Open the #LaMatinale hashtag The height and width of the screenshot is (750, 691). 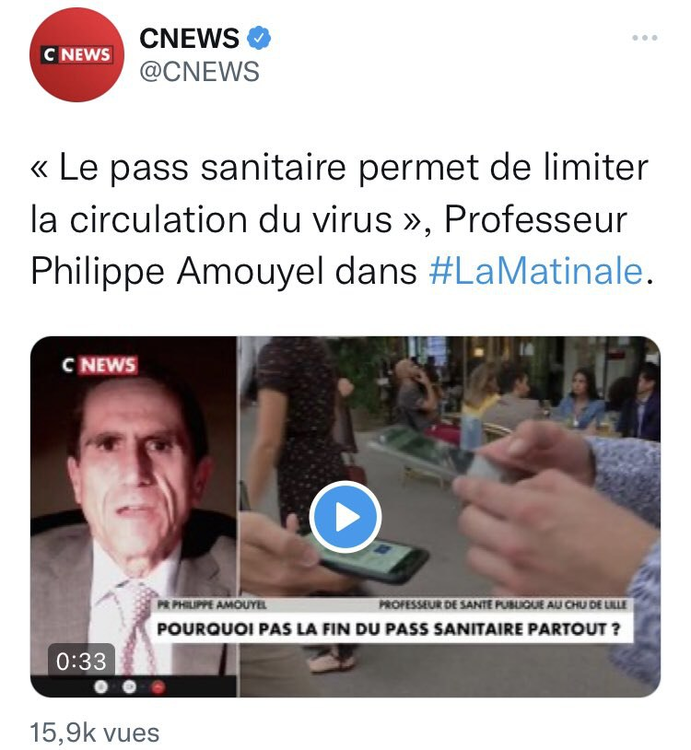pos(535,272)
